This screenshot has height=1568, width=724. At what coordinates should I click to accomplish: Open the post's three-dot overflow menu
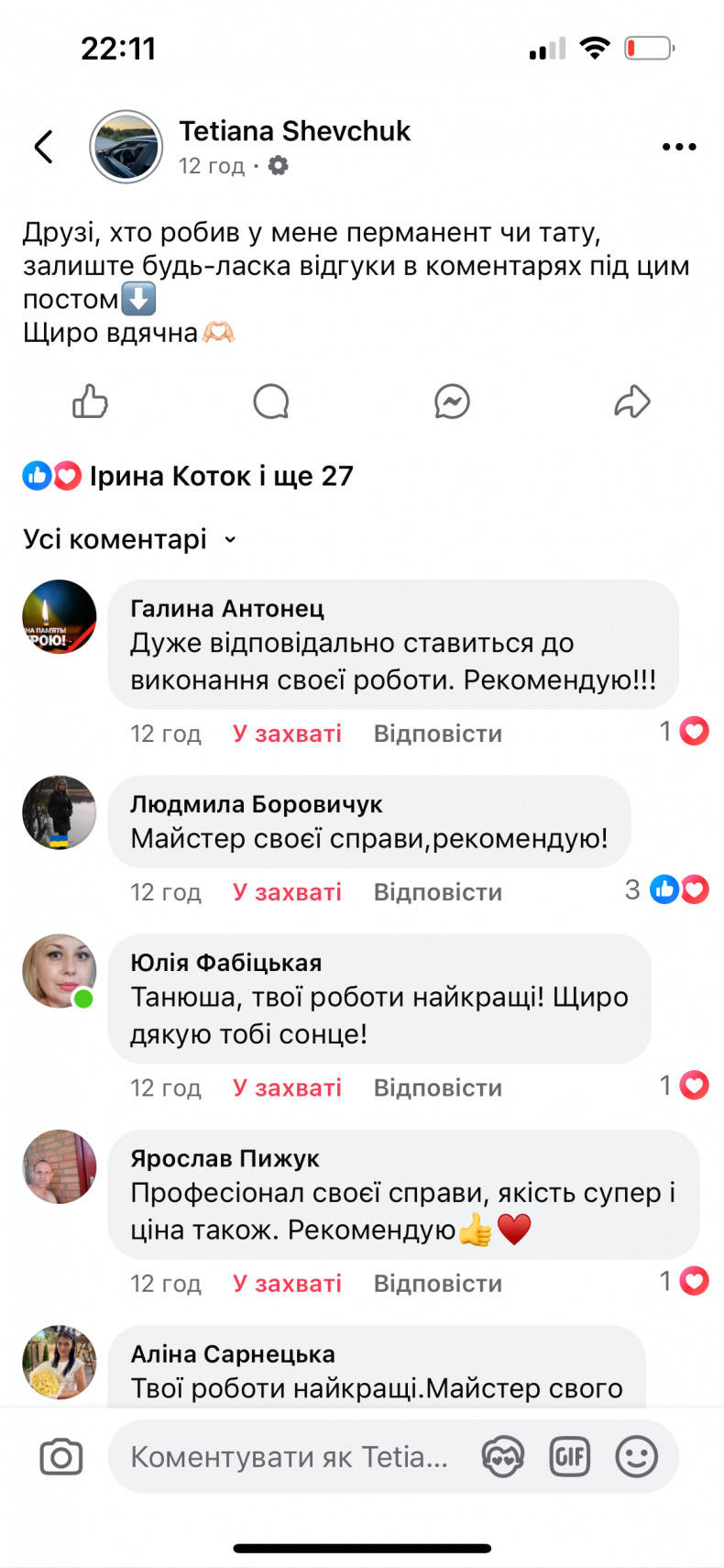(x=678, y=147)
